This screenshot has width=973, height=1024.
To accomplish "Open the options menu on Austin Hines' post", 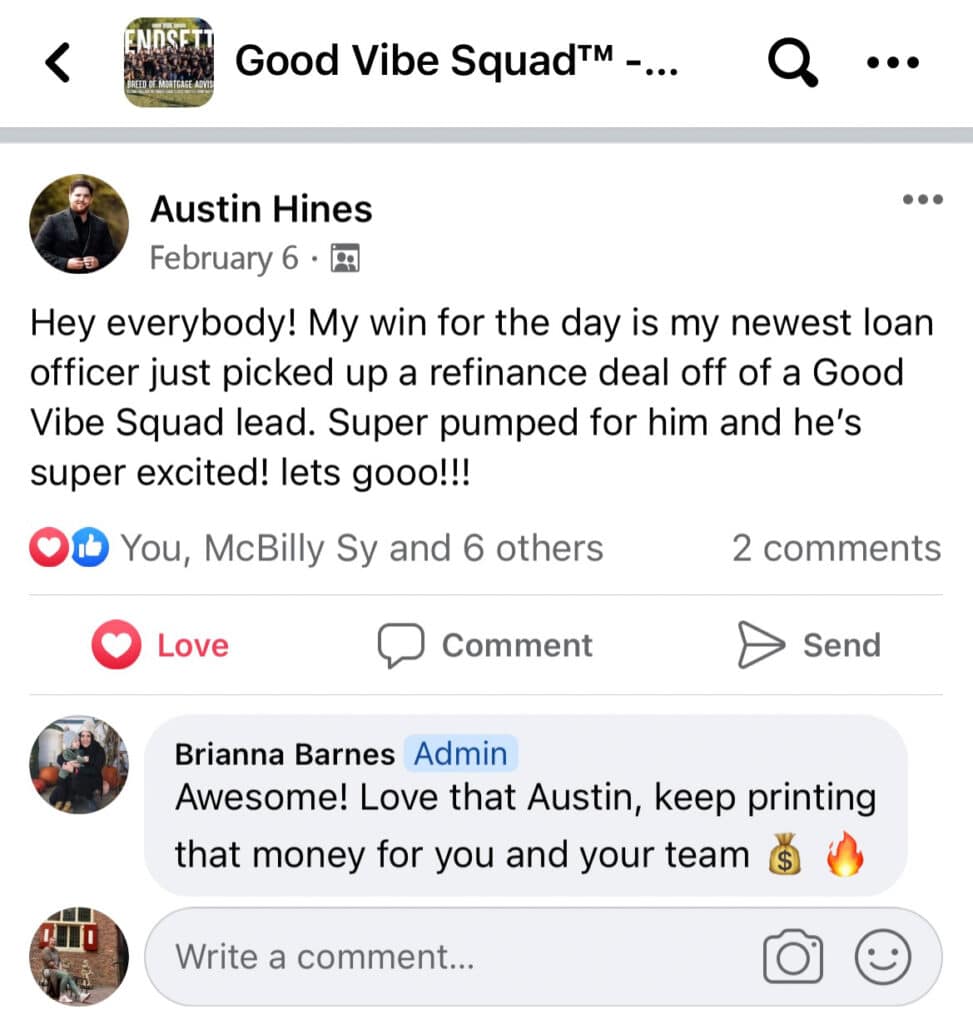I will click(x=922, y=200).
